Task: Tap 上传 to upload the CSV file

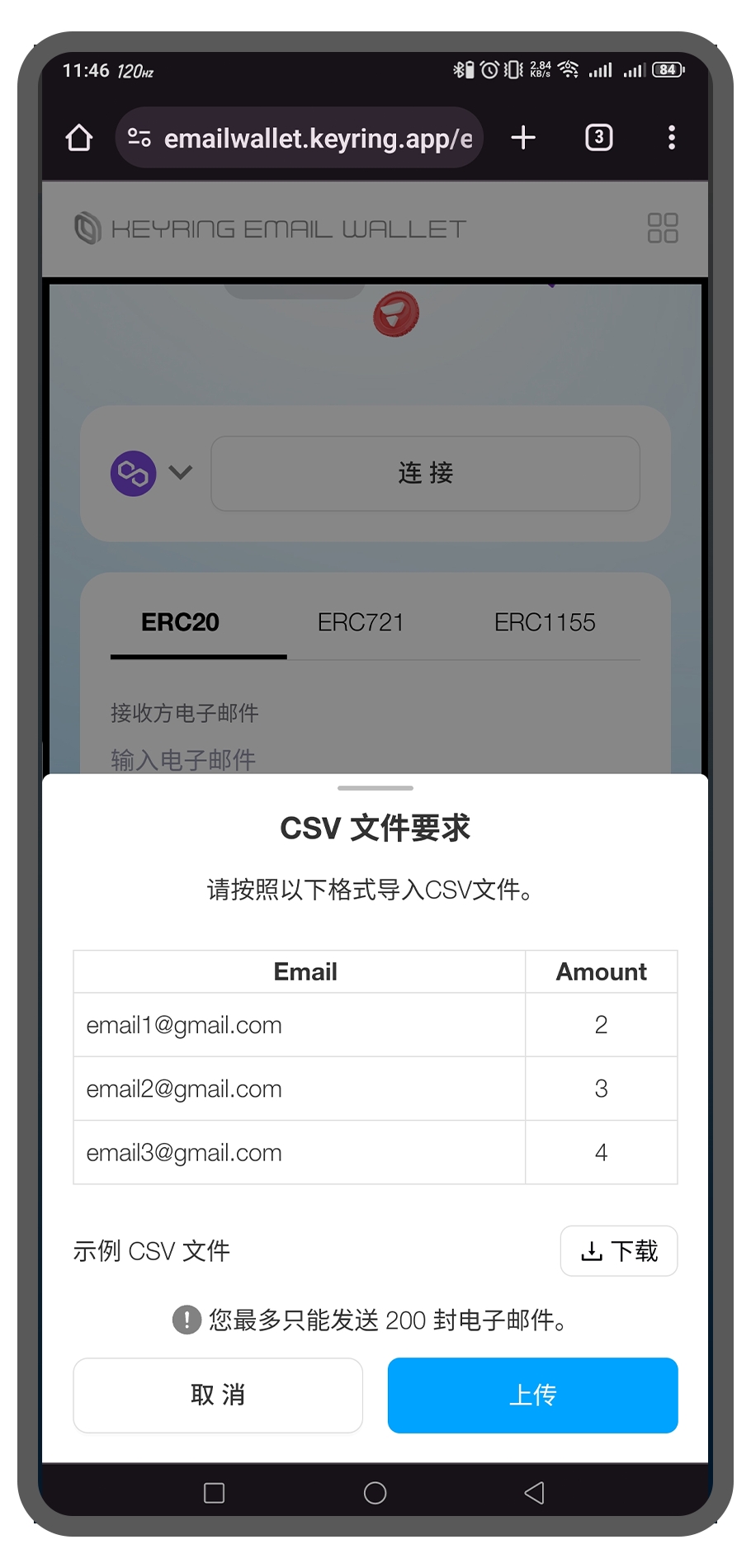Action: [x=533, y=1395]
